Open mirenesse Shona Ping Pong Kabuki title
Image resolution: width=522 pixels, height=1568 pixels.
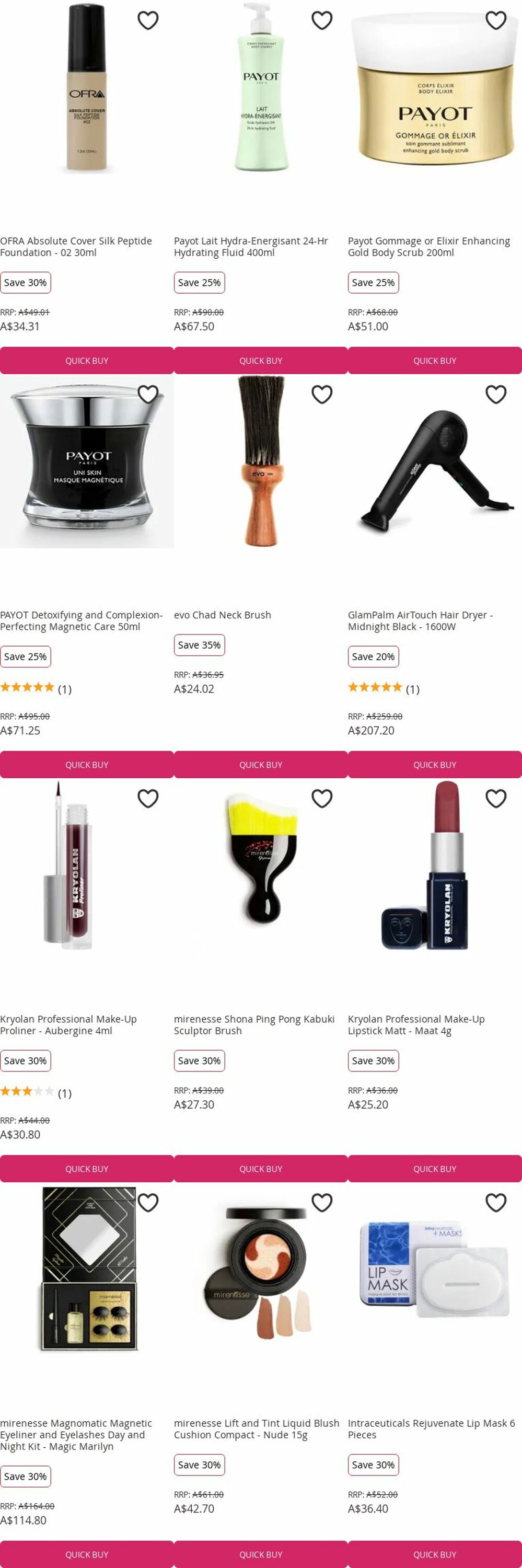coord(254,1024)
